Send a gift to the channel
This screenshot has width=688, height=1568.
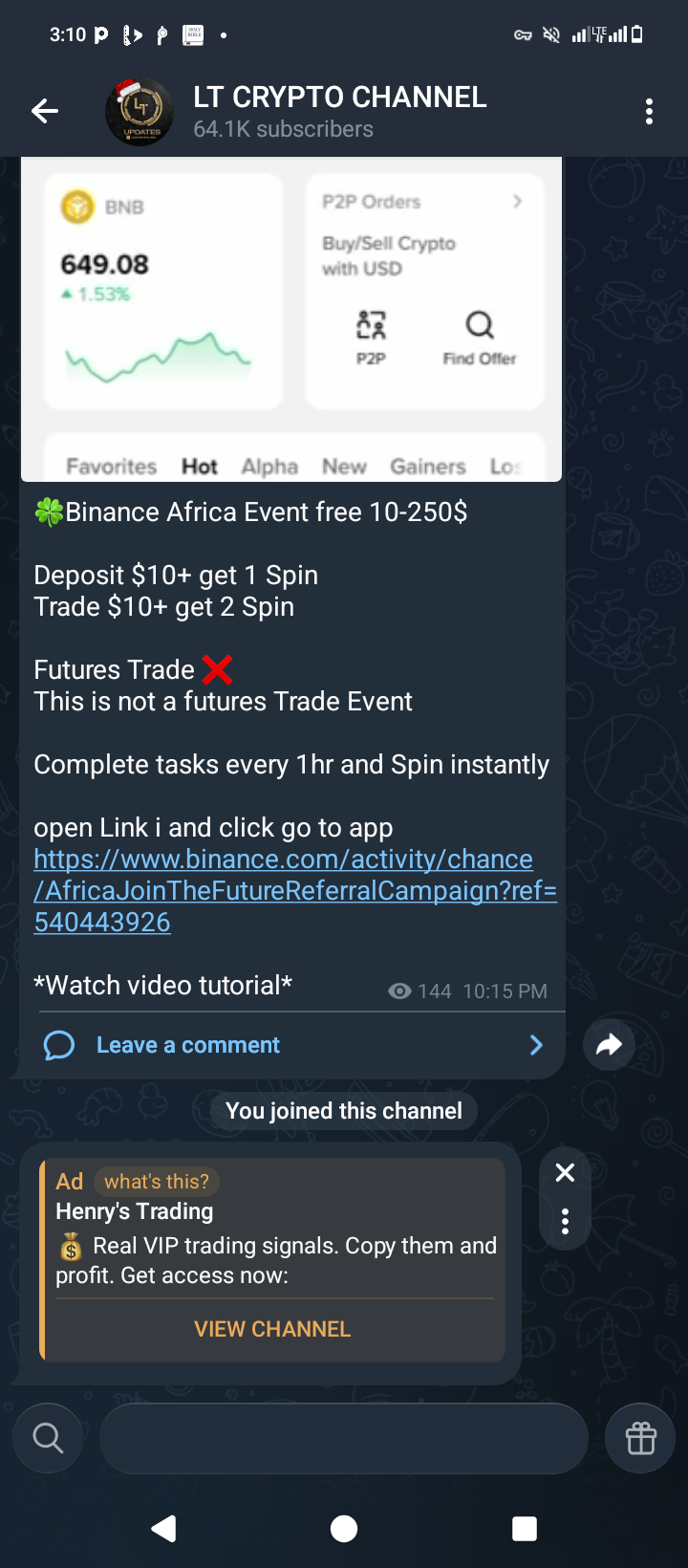[x=640, y=1438]
